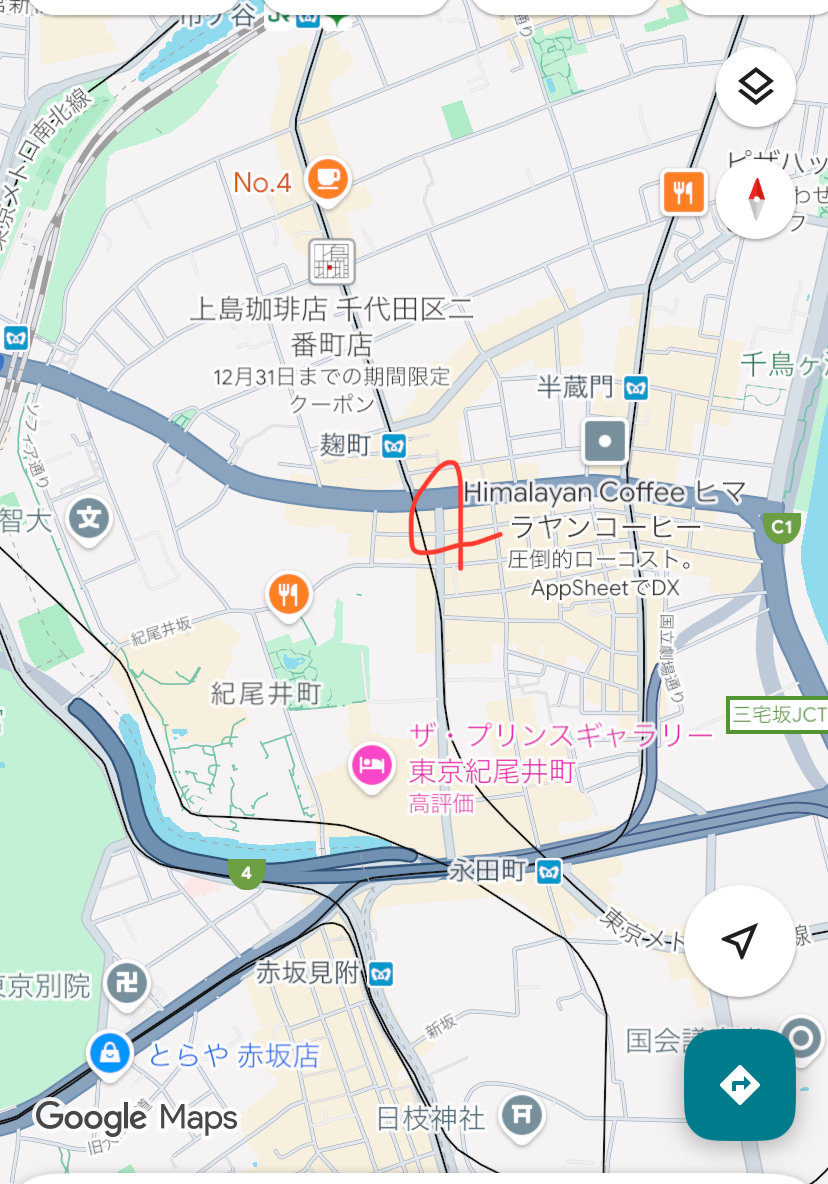Viewport: 828px width, 1184px height.
Task: Open ザ・プリンスギャラリー東京紀尾井町 hotel pin
Action: pos(371,767)
